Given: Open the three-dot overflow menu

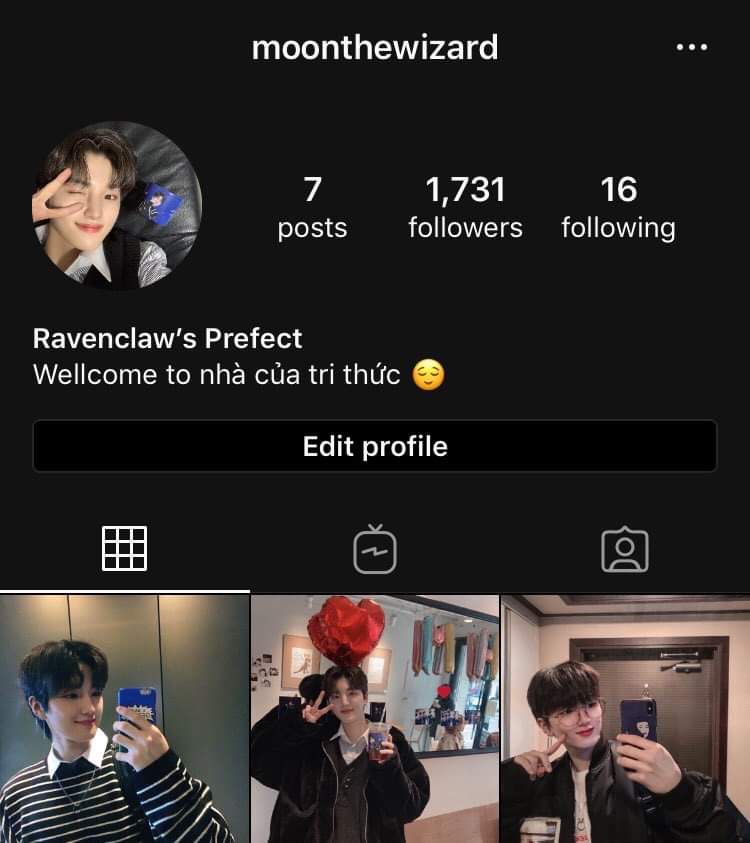Looking at the screenshot, I should point(692,47).
